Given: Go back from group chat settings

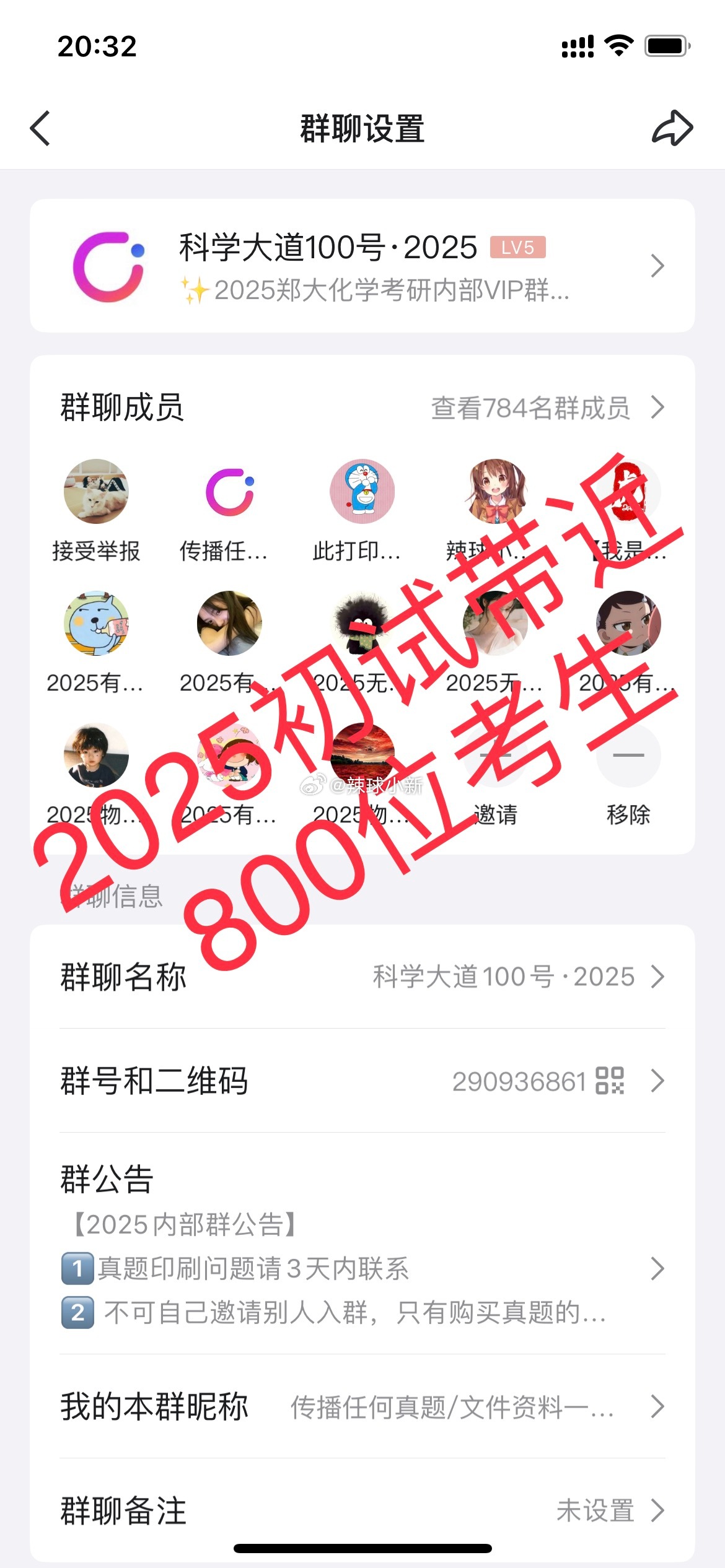Looking at the screenshot, I should tap(40, 129).
